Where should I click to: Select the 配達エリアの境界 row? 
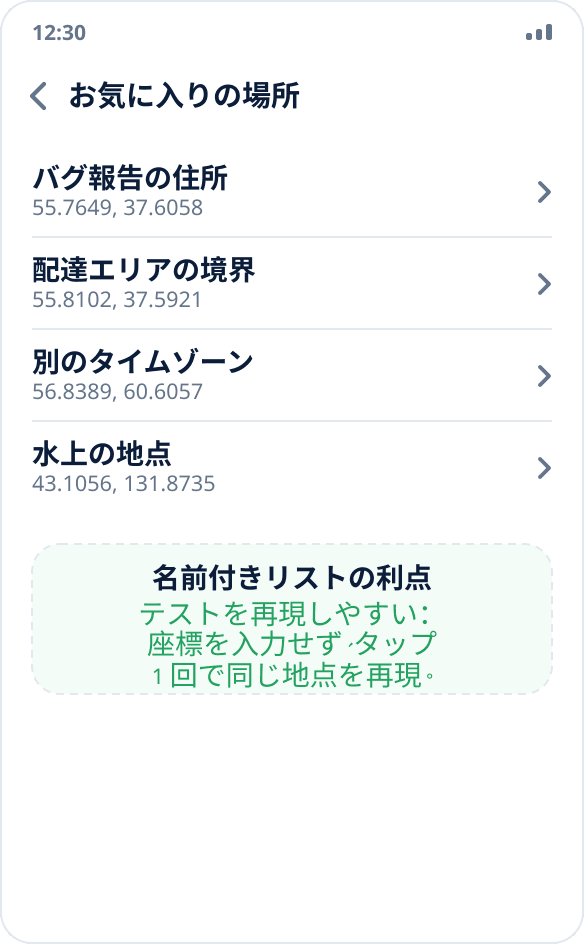[292, 284]
